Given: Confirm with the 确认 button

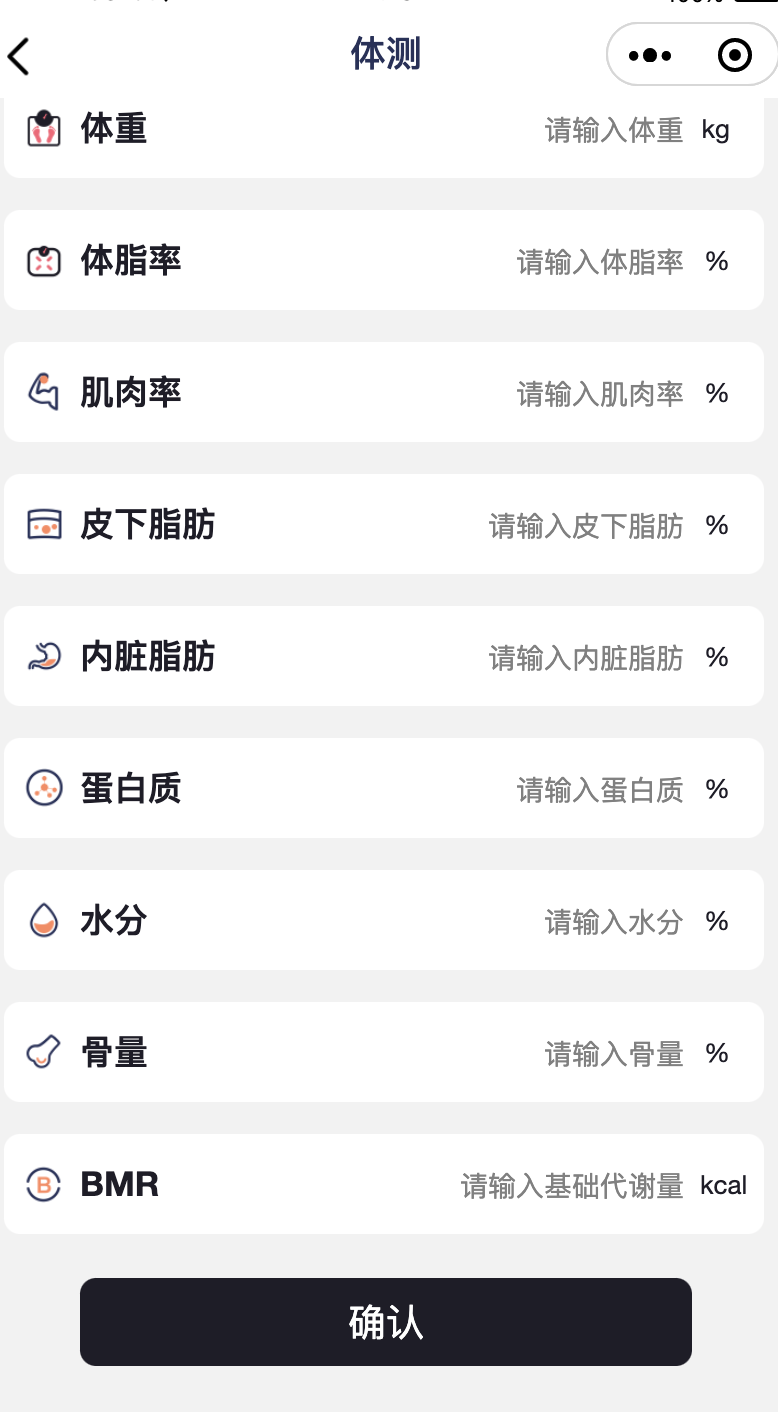Looking at the screenshot, I should pos(386,1322).
